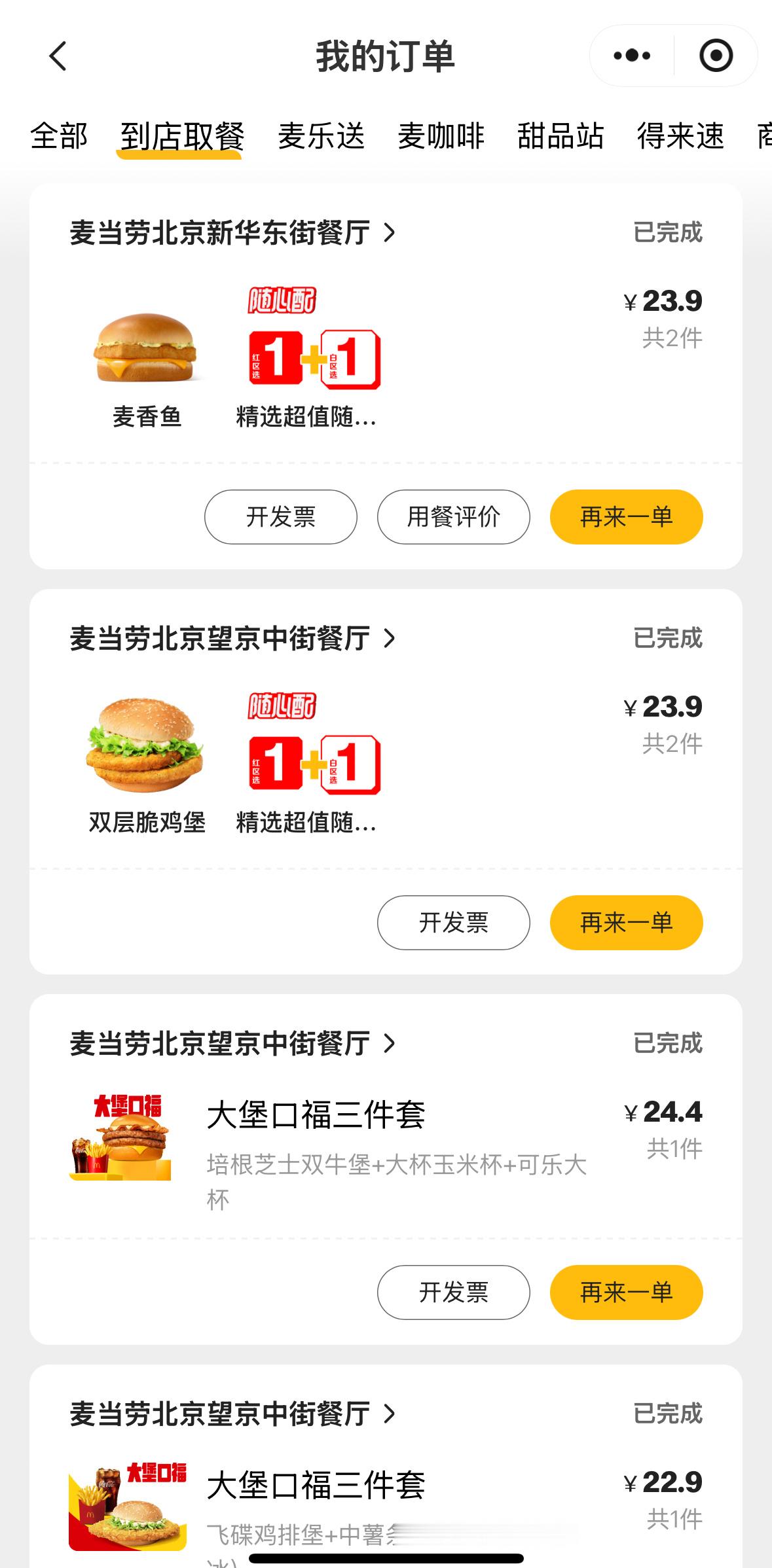
Task: Reorder the 双层脆鸡堡 order
Action: pyautogui.click(x=626, y=923)
